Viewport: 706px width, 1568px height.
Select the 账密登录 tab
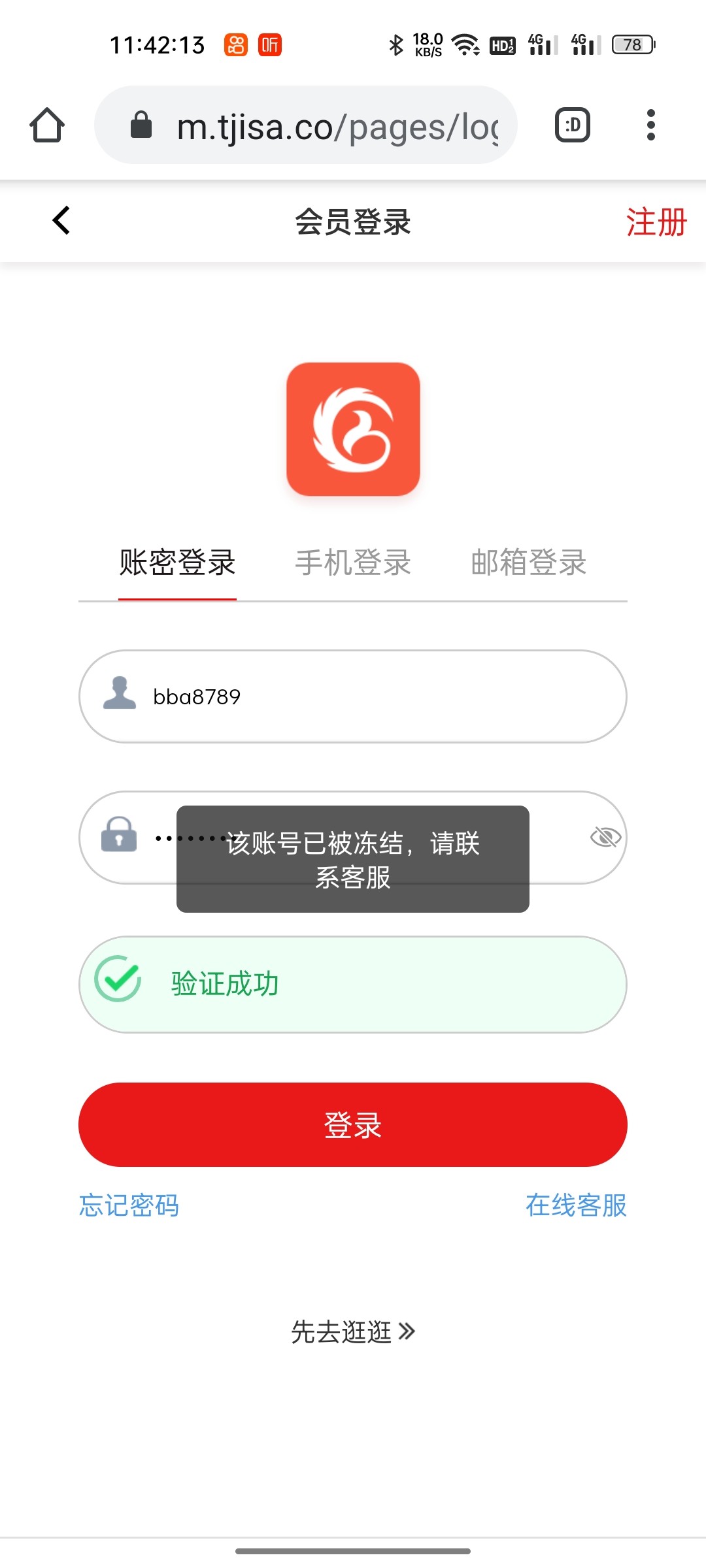click(177, 563)
